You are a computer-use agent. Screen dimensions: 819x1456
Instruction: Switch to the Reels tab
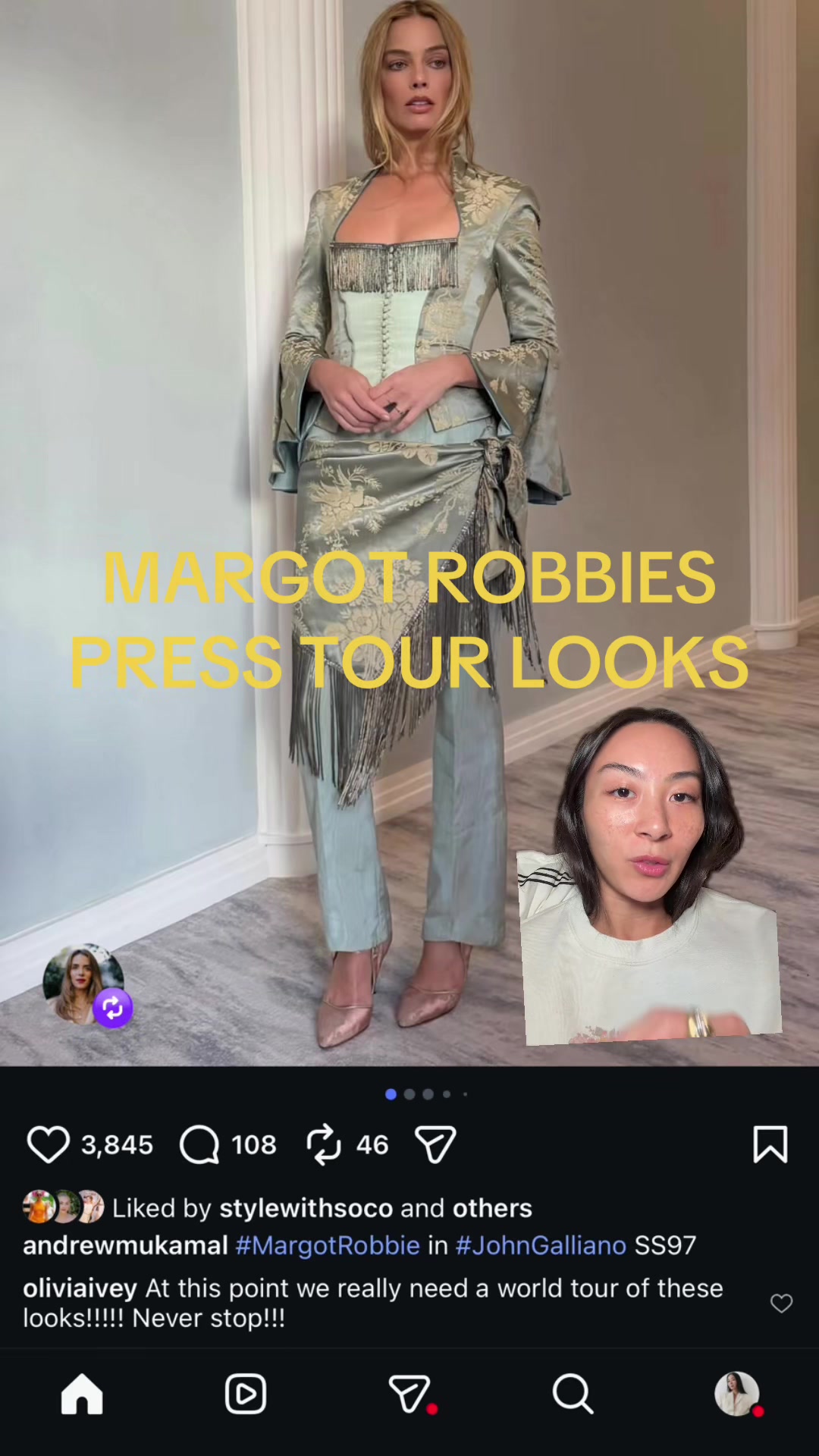tap(246, 1394)
